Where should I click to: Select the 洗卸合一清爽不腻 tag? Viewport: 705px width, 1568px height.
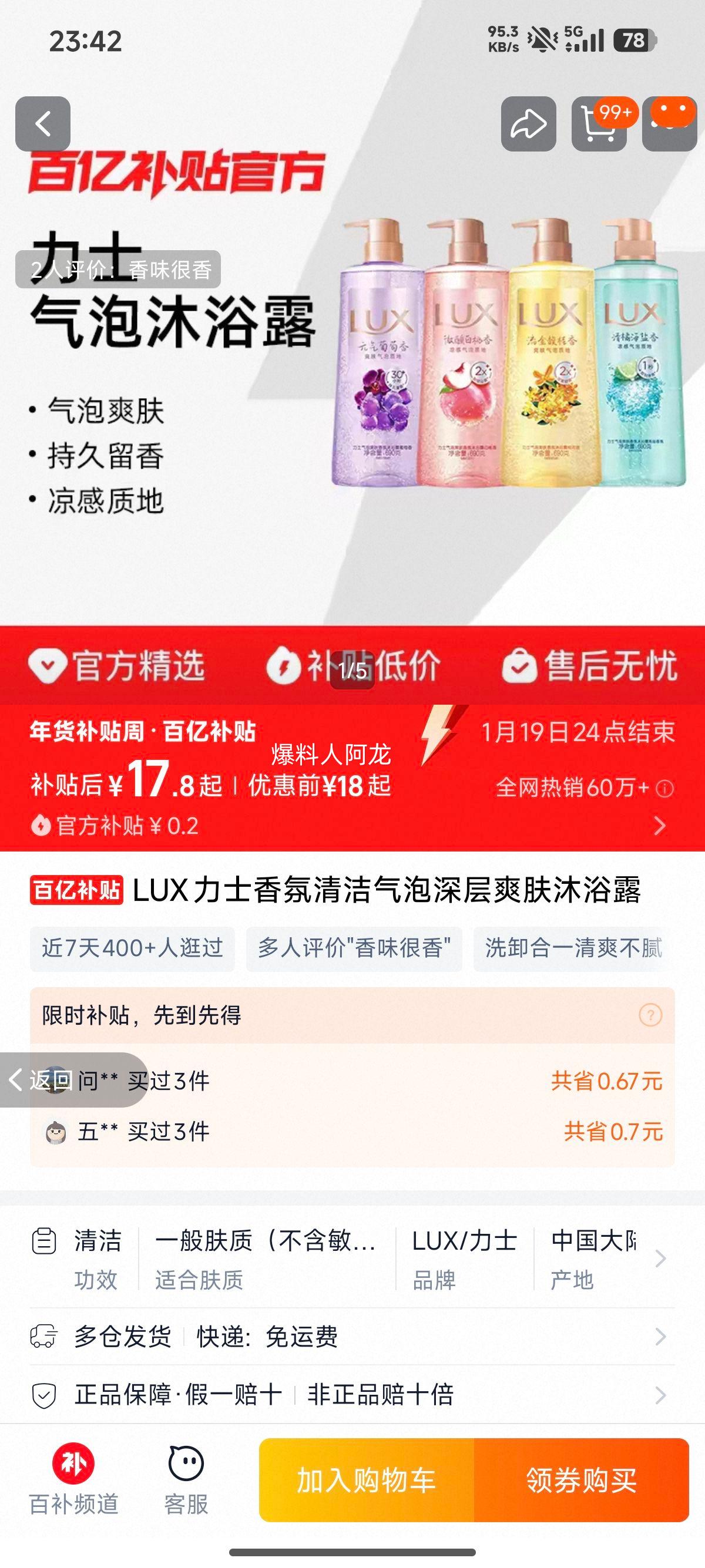pos(575,948)
